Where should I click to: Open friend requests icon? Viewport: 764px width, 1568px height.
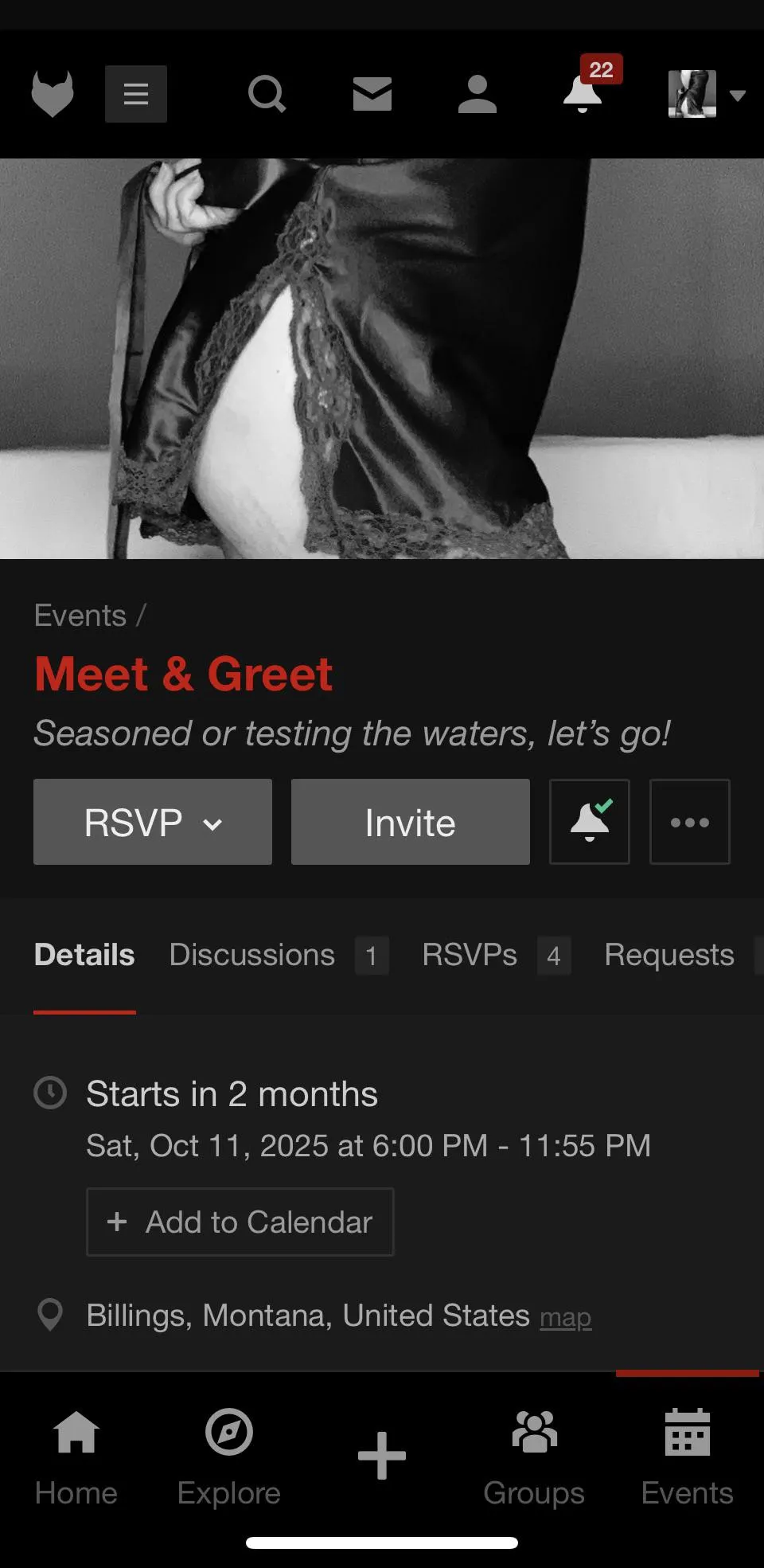[x=477, y=94]
